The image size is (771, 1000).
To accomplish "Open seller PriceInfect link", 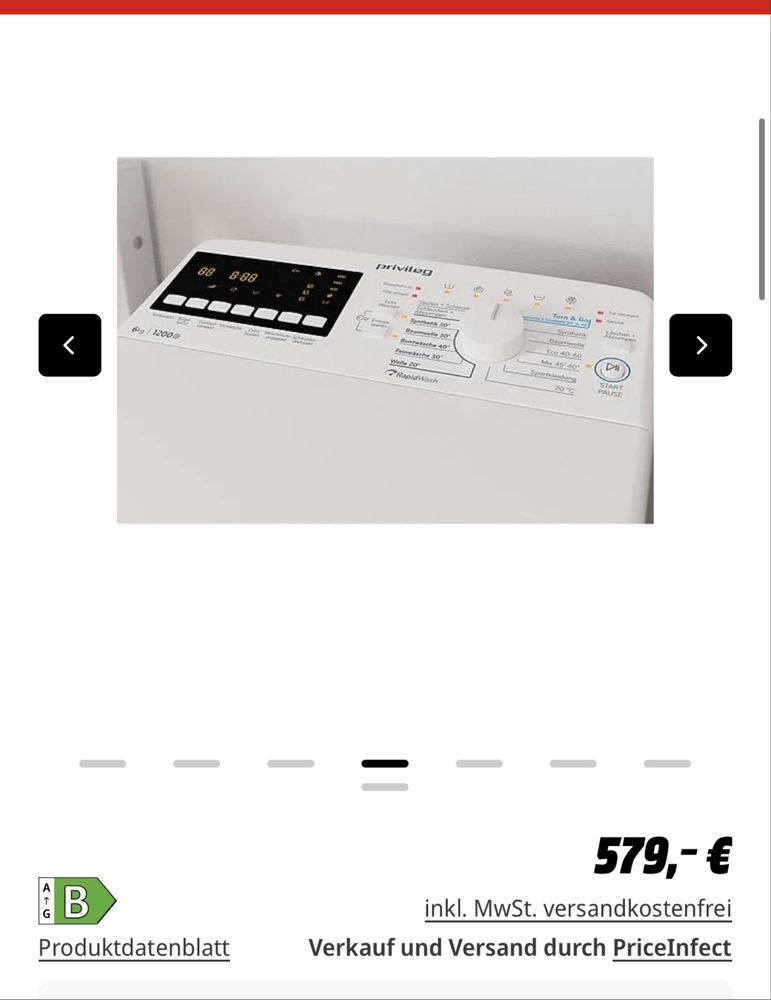I will click(x=671, y=947).
